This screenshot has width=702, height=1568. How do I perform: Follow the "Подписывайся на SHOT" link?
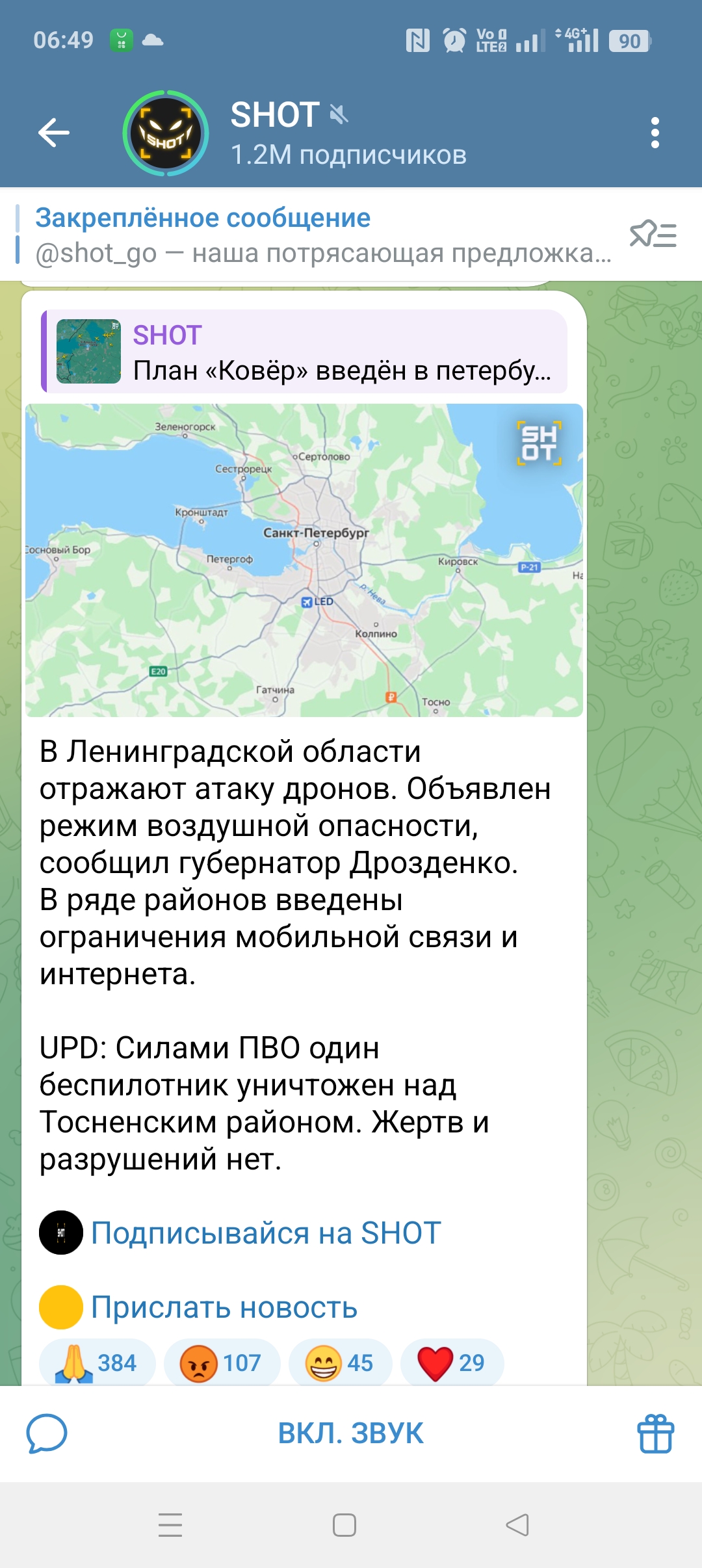coord(265,1233)
